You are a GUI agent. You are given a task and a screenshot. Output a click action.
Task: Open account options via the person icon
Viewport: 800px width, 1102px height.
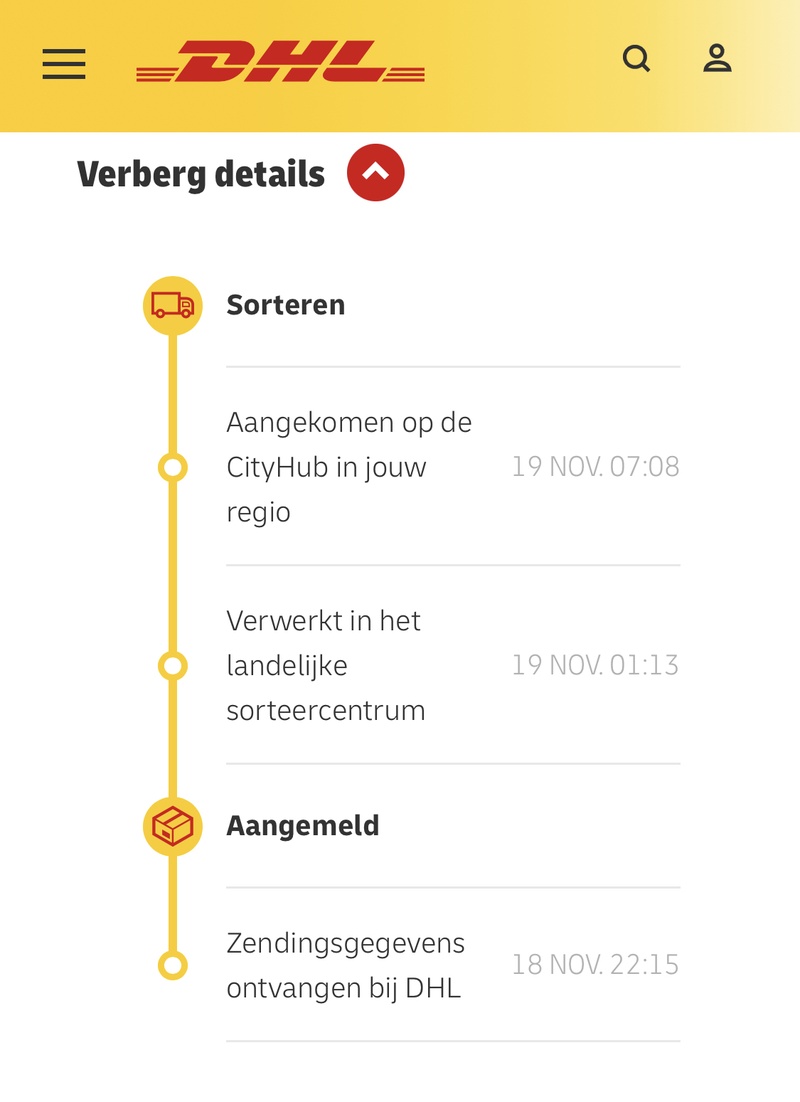tap(718, 60)
